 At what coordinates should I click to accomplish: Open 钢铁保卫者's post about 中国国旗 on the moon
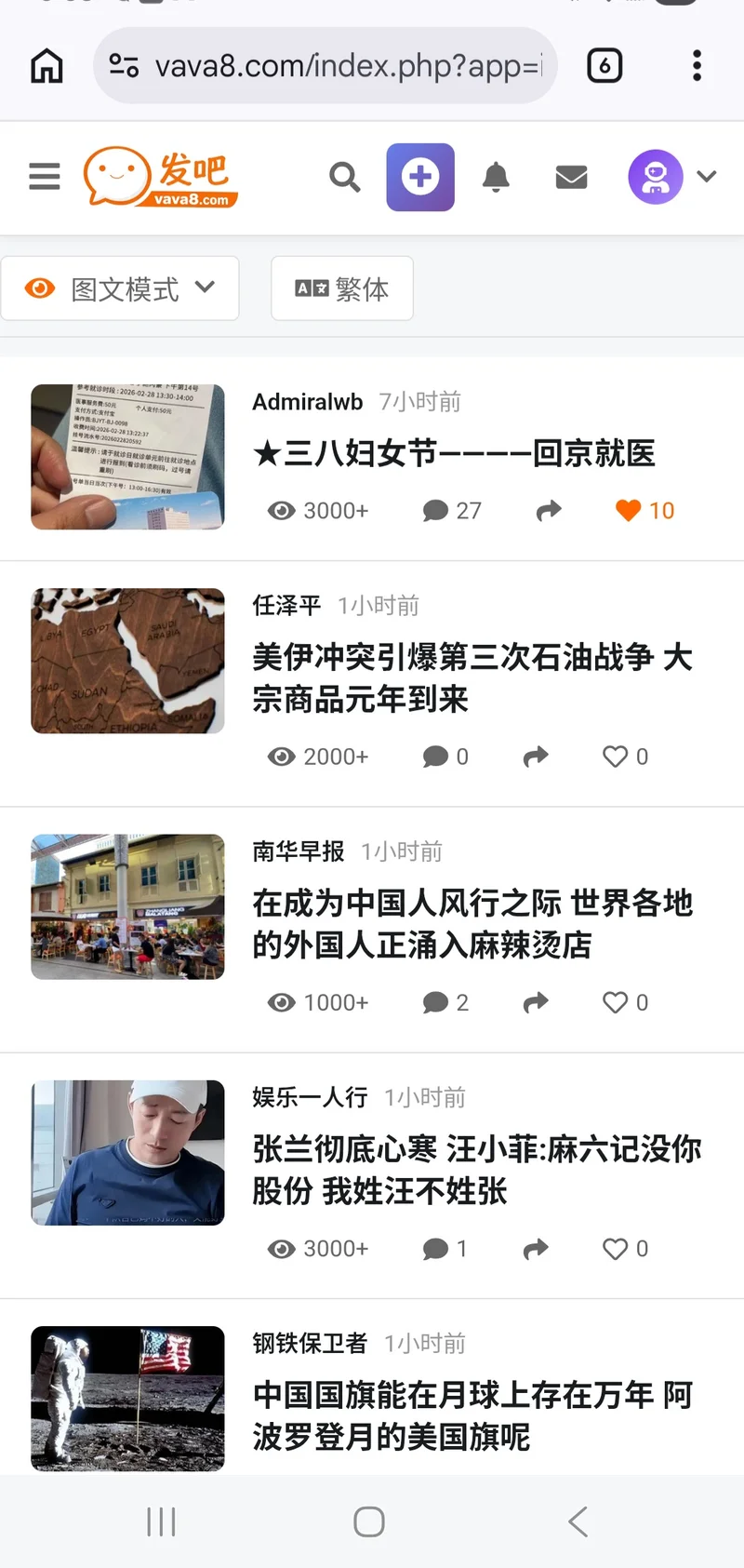click(x=472, y=1414)
